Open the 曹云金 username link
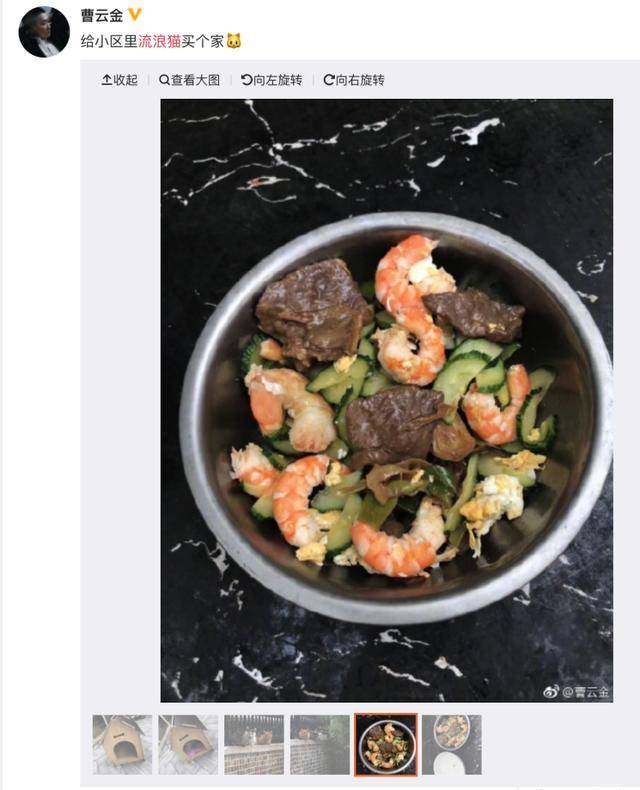Viewport: 640px width, 790px height. coord(102,15)
